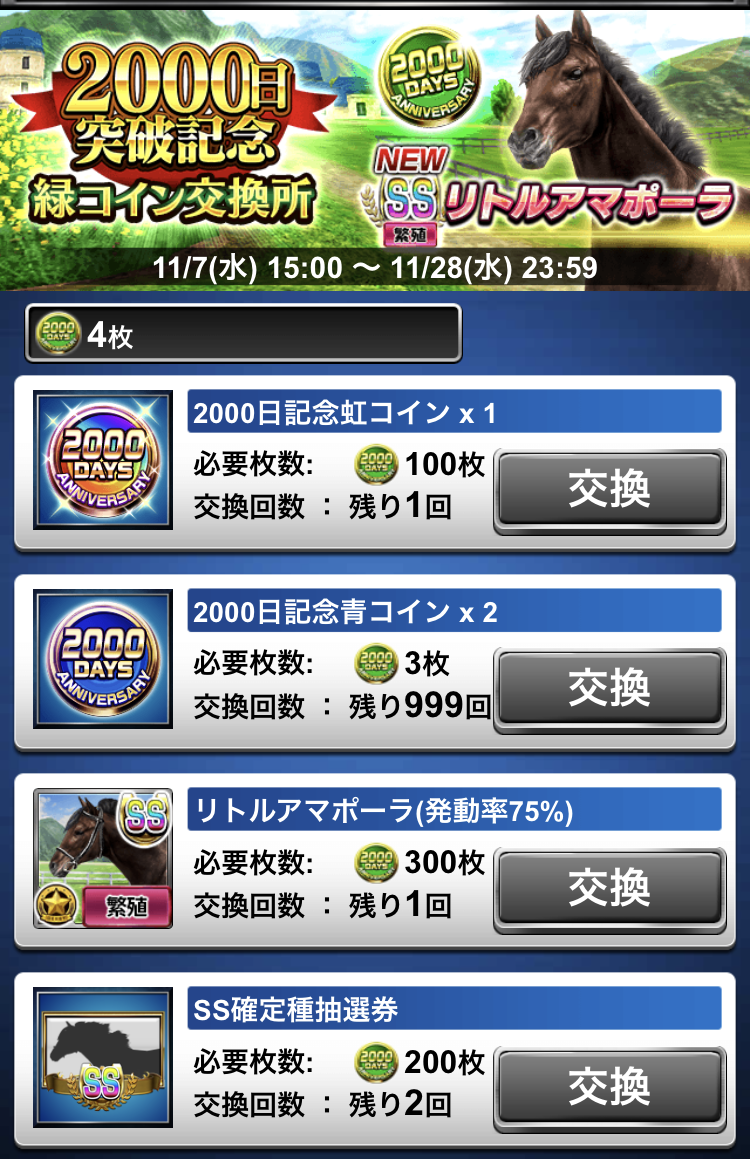The height and width of the screenshot is (1159, 750).
Task: View the 2000日記念青コイン item icon
Action: click(x=103, y=660)
